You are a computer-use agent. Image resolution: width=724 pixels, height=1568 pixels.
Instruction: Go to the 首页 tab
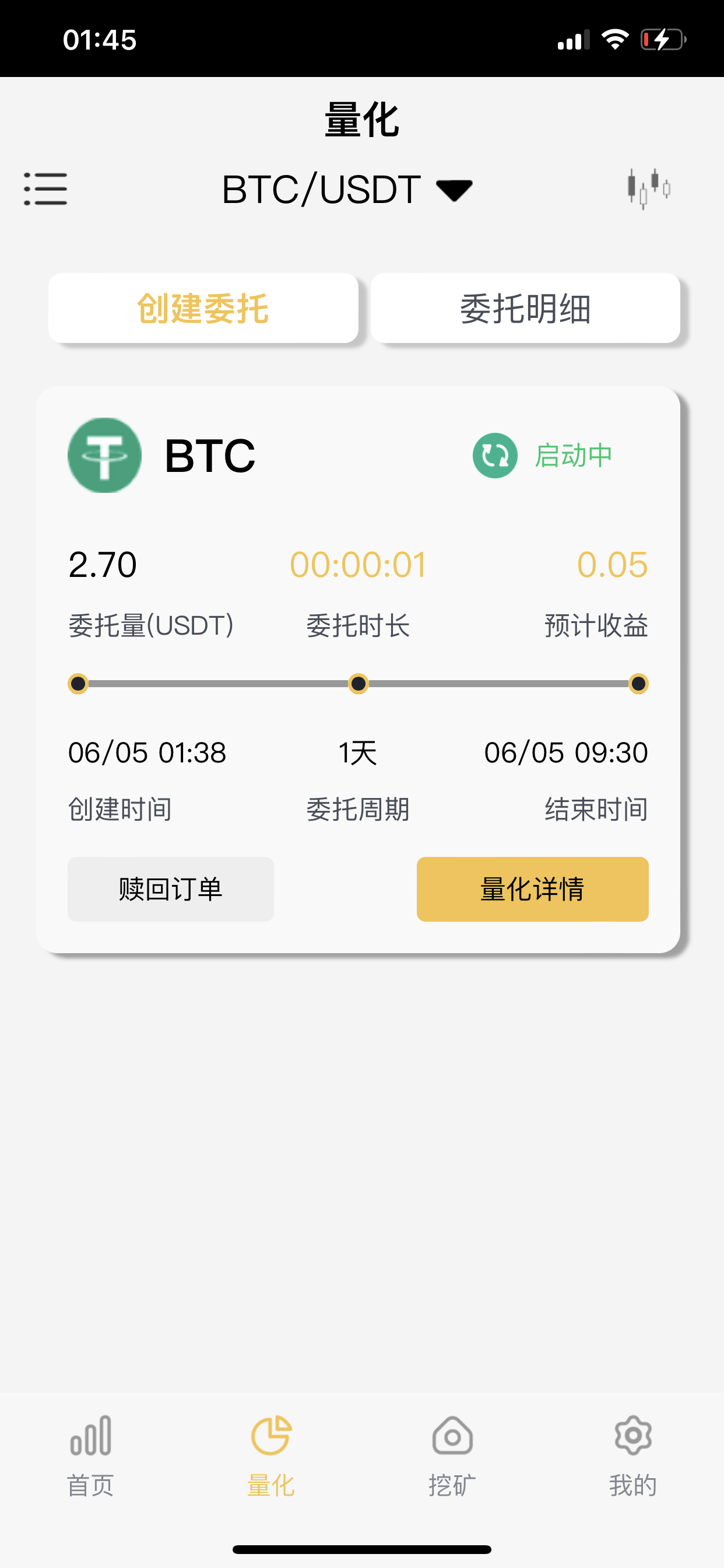tap(91, 1456)
